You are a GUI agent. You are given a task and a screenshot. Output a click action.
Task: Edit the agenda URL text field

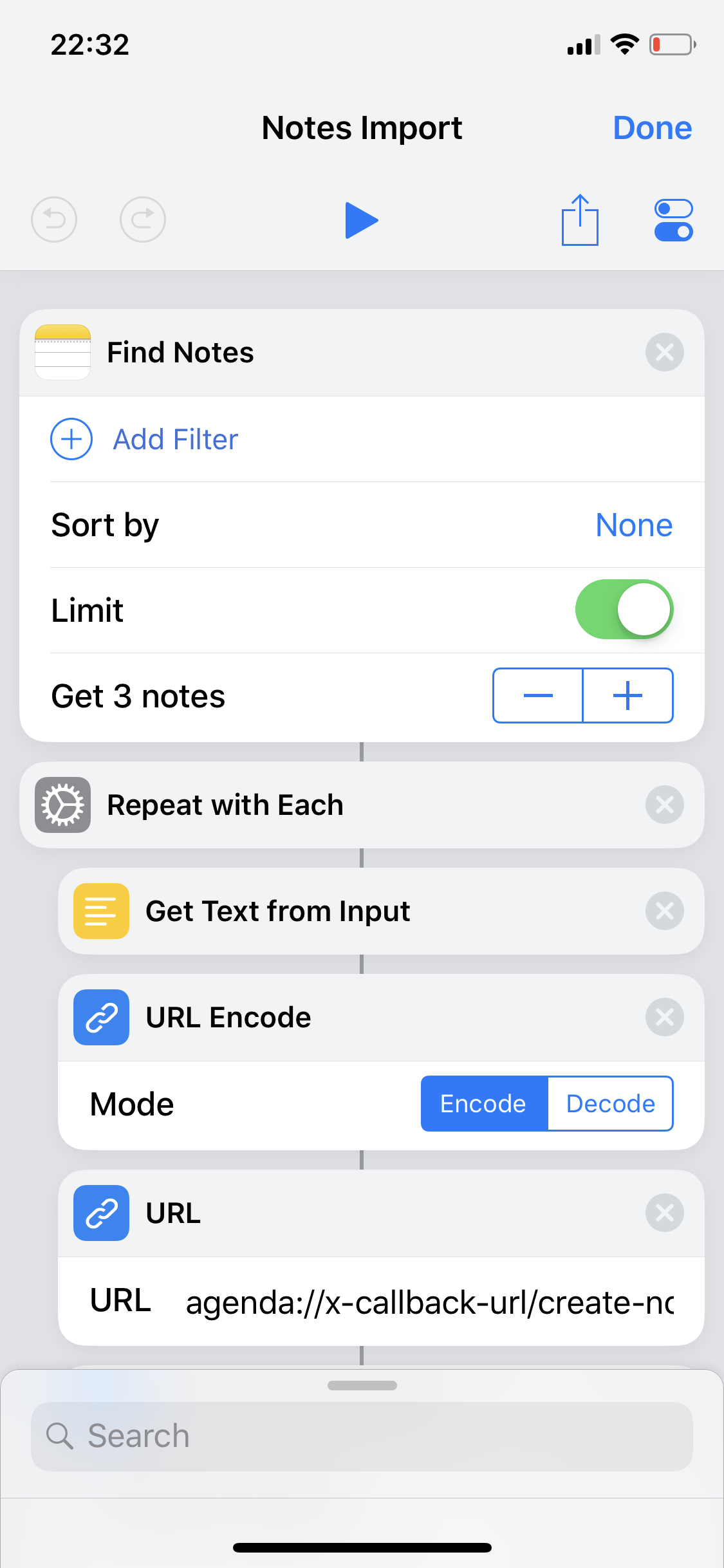pos(430,1302)
